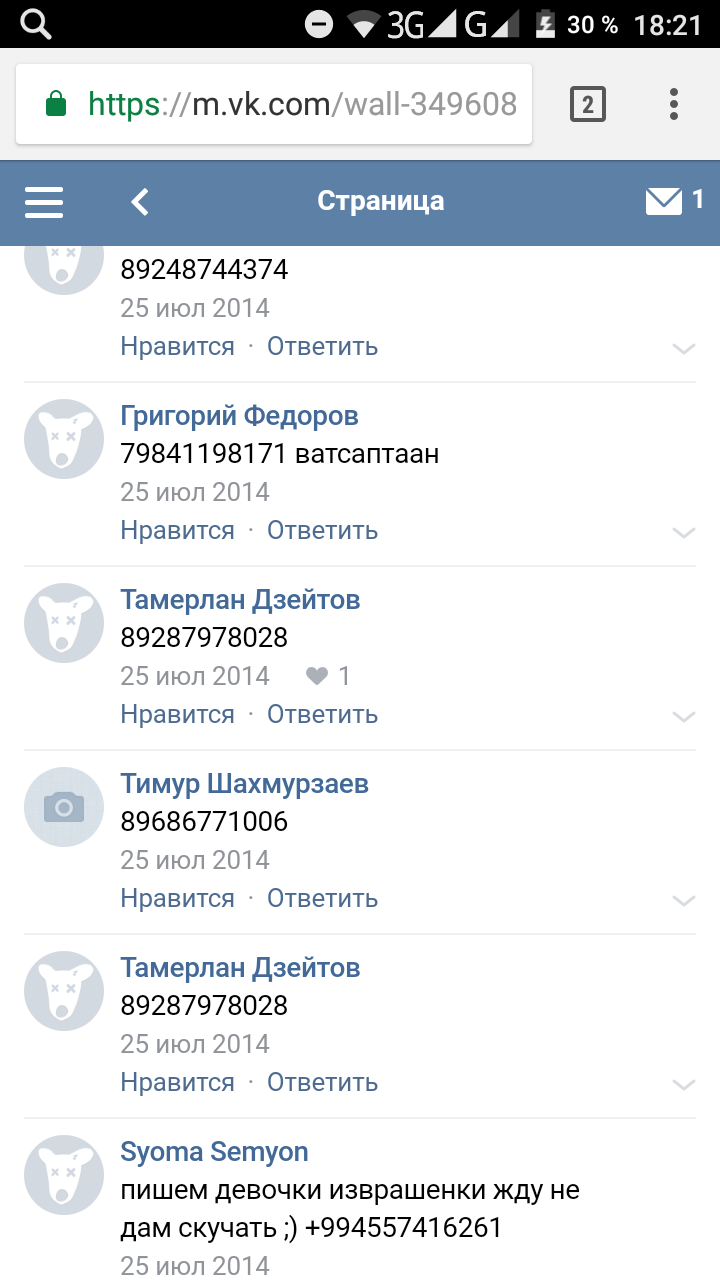The height and width of the screenshot is (1280, 720).
Task: Tap Тимур Шахмурзаев's camera avatar
Action: click(64, 806)
